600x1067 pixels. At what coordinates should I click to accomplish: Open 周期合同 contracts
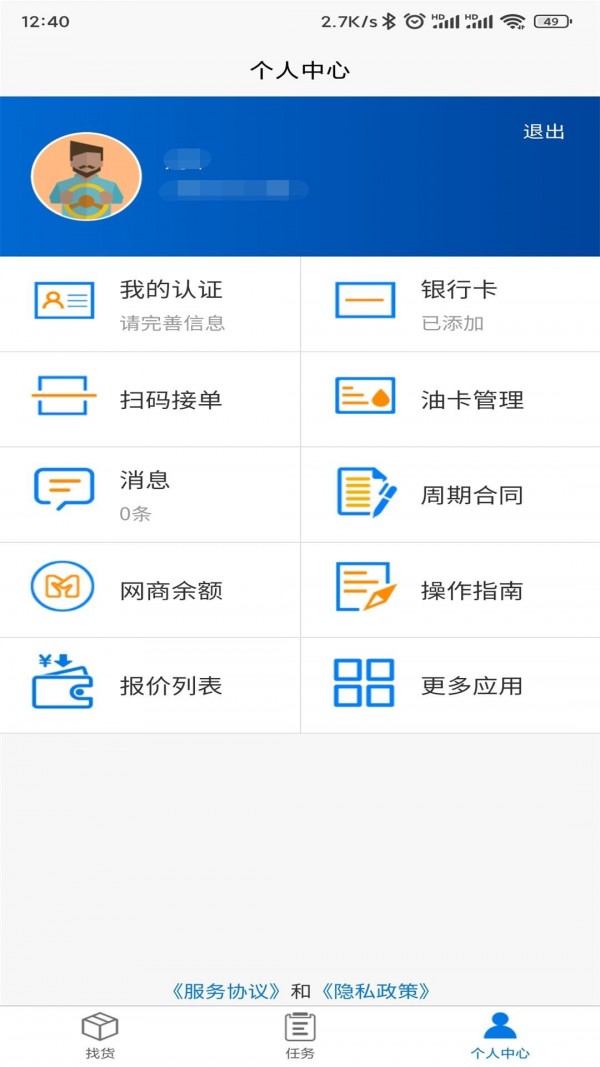[450, 495]
